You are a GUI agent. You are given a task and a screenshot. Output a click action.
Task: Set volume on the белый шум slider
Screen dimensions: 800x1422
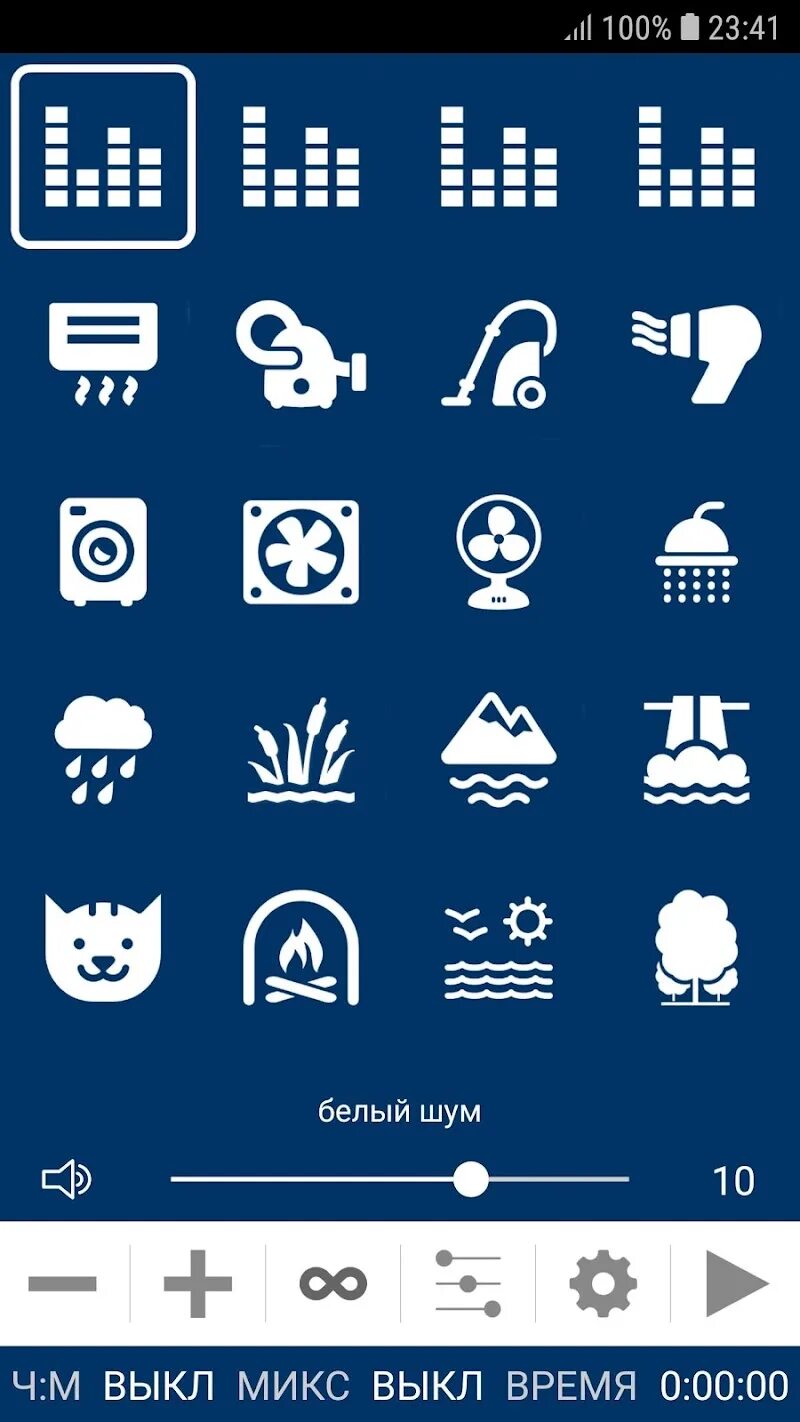point(400,1180)
